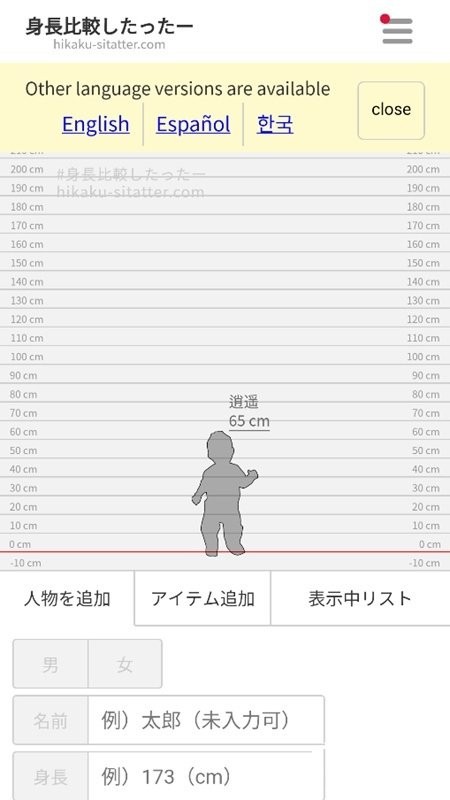
Task: Open the アイテム追加 tab
Action: 203,598
